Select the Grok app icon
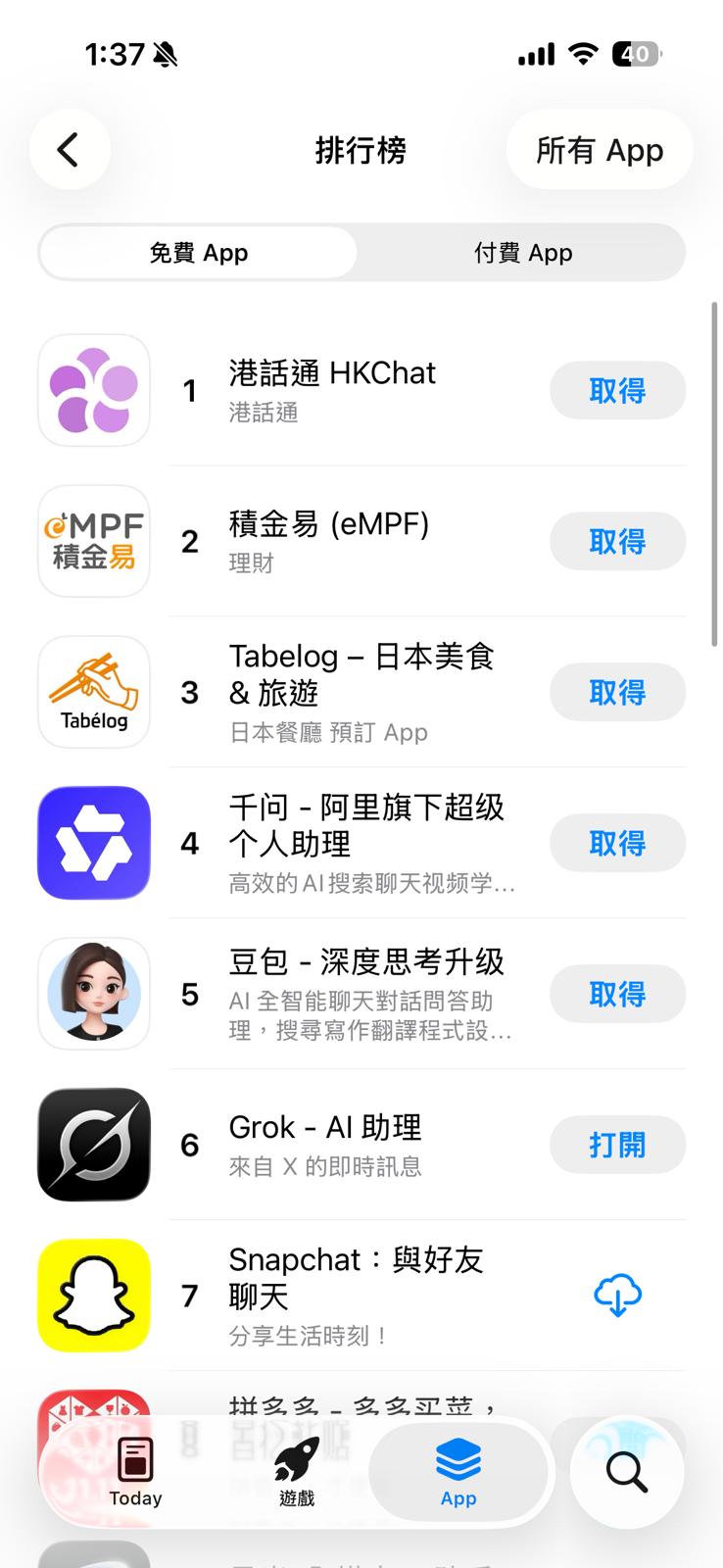Image resolution: width=723 pixels, height=1568 pixels. pyautogui.click(x=93, y=1144)
